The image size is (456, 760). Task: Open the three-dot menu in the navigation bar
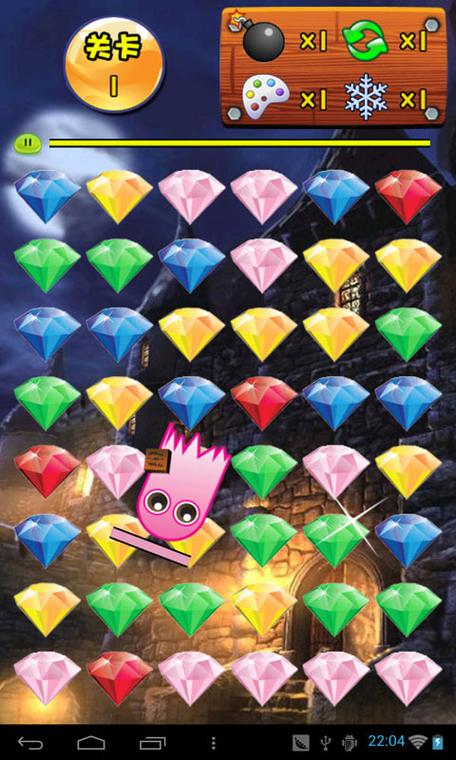(213, 742)
